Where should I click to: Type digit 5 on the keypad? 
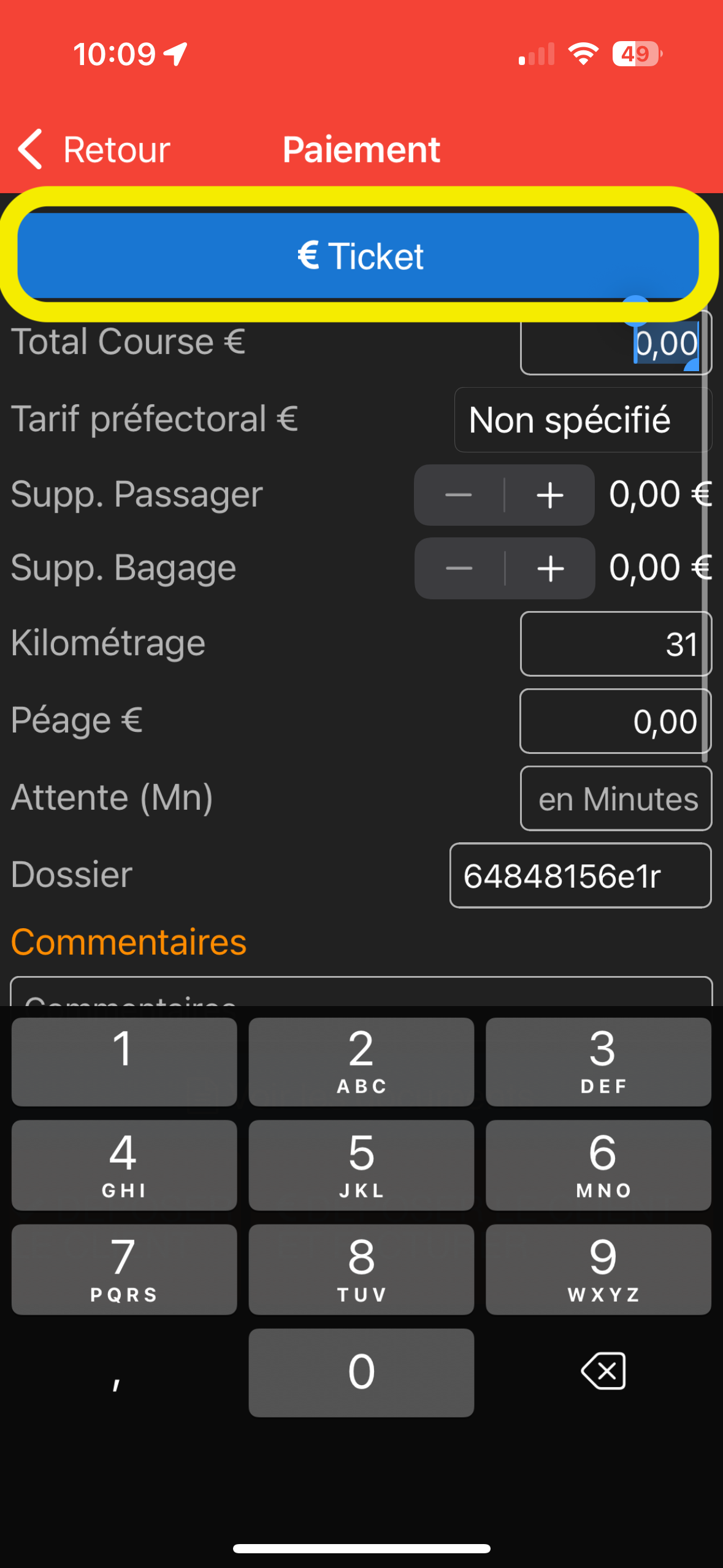361,1165
